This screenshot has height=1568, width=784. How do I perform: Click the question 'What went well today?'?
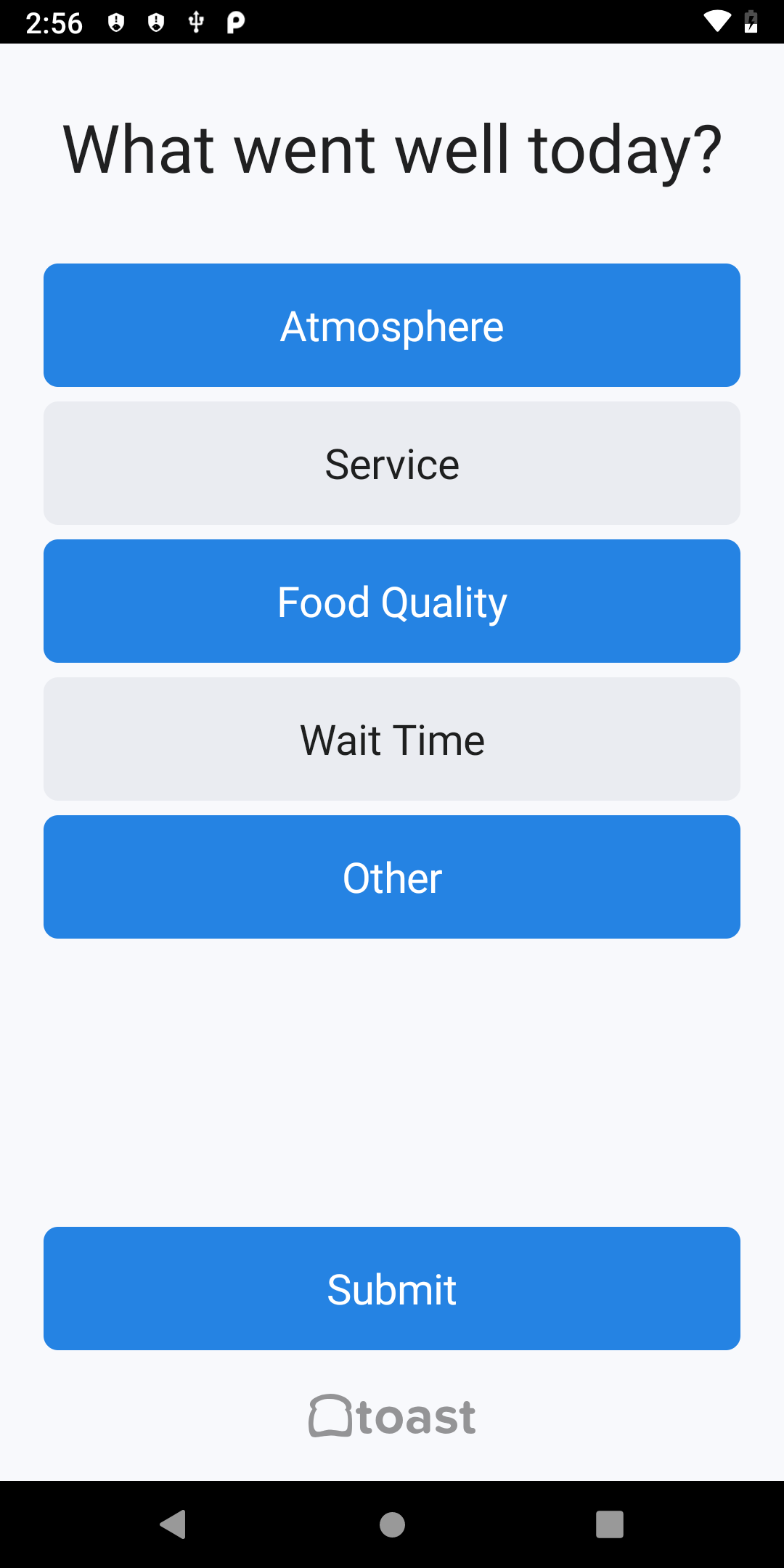click(x=392, y=149)
